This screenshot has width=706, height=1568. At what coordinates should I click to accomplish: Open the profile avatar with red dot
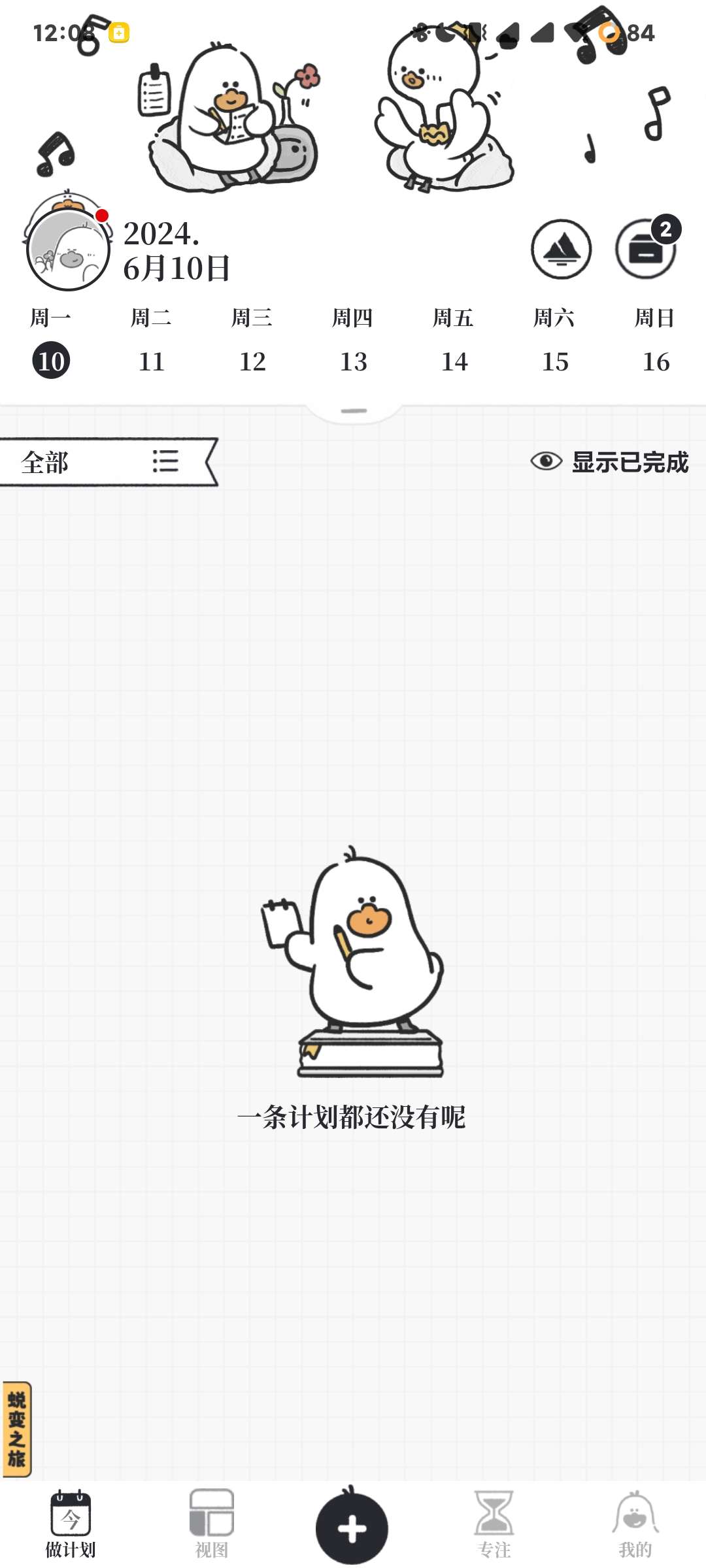pos(67,249)
